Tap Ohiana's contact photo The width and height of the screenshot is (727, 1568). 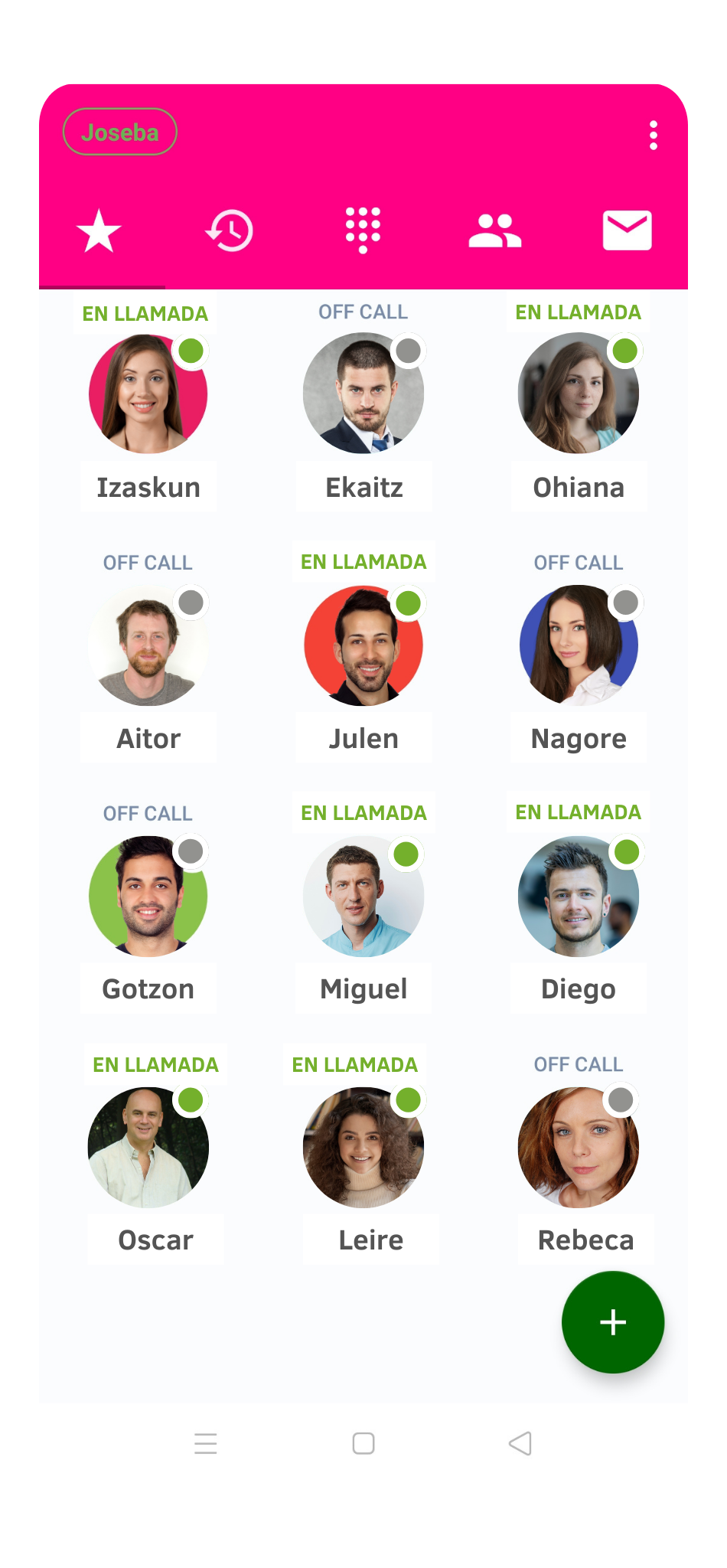pos(579,393)
